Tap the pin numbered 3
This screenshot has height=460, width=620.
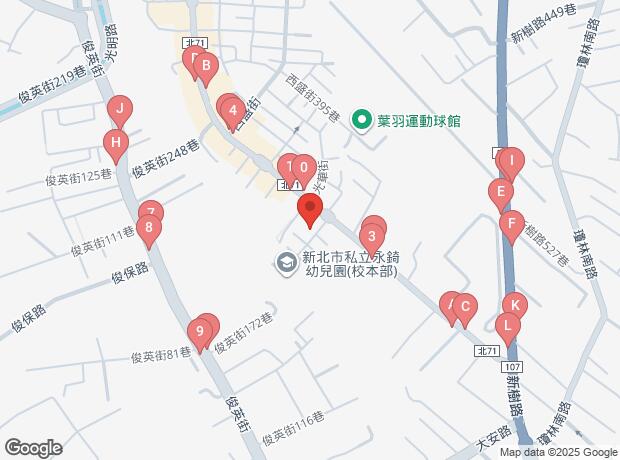coord(371,238)
